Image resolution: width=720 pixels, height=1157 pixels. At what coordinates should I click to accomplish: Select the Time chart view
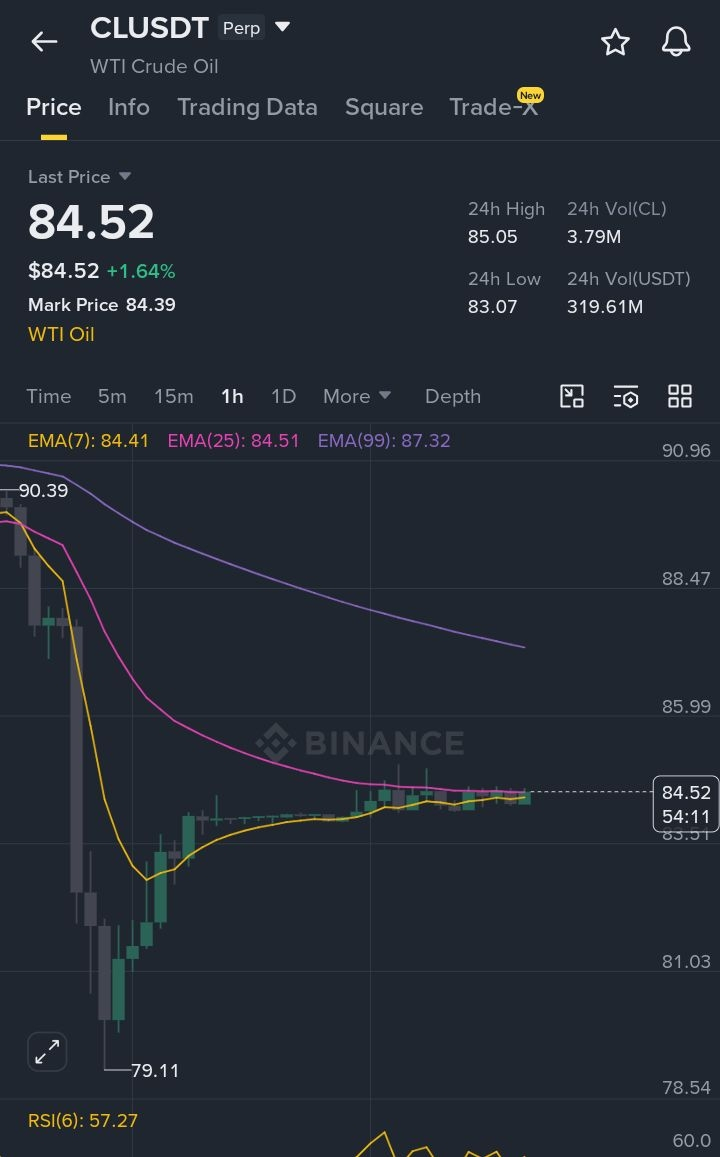(49, 396)
